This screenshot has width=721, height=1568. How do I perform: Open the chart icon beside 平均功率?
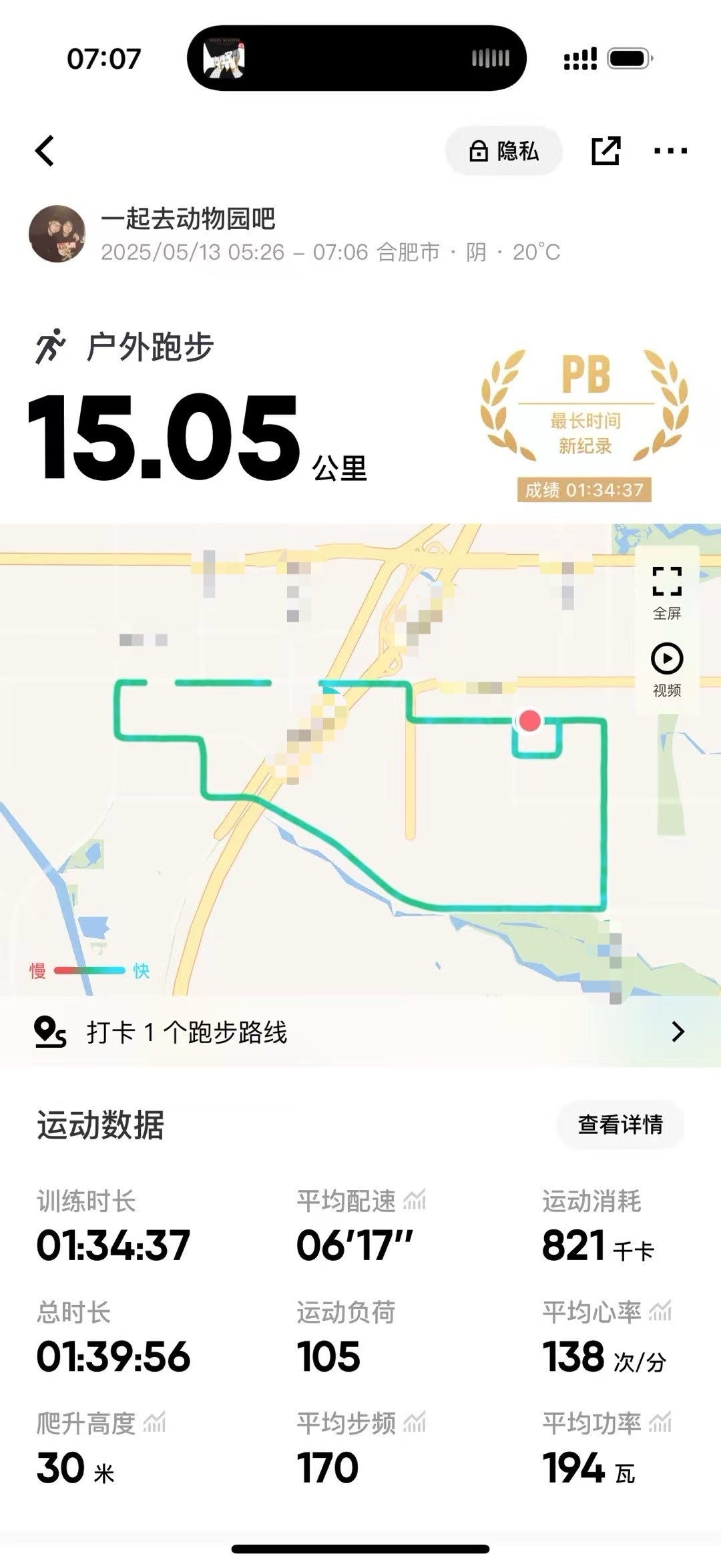coord(660,1423)
